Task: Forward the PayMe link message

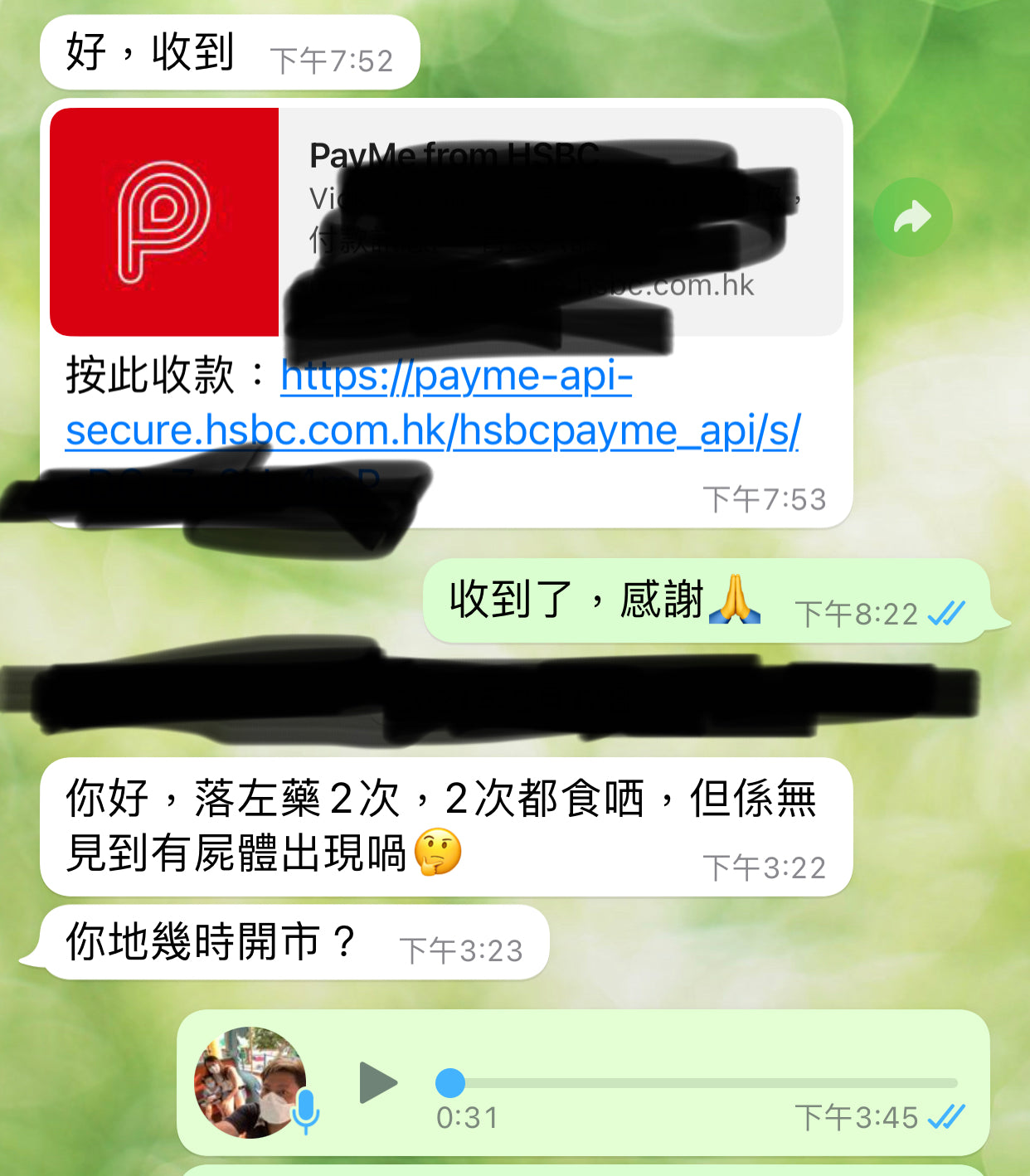Action: pos(912,217)
